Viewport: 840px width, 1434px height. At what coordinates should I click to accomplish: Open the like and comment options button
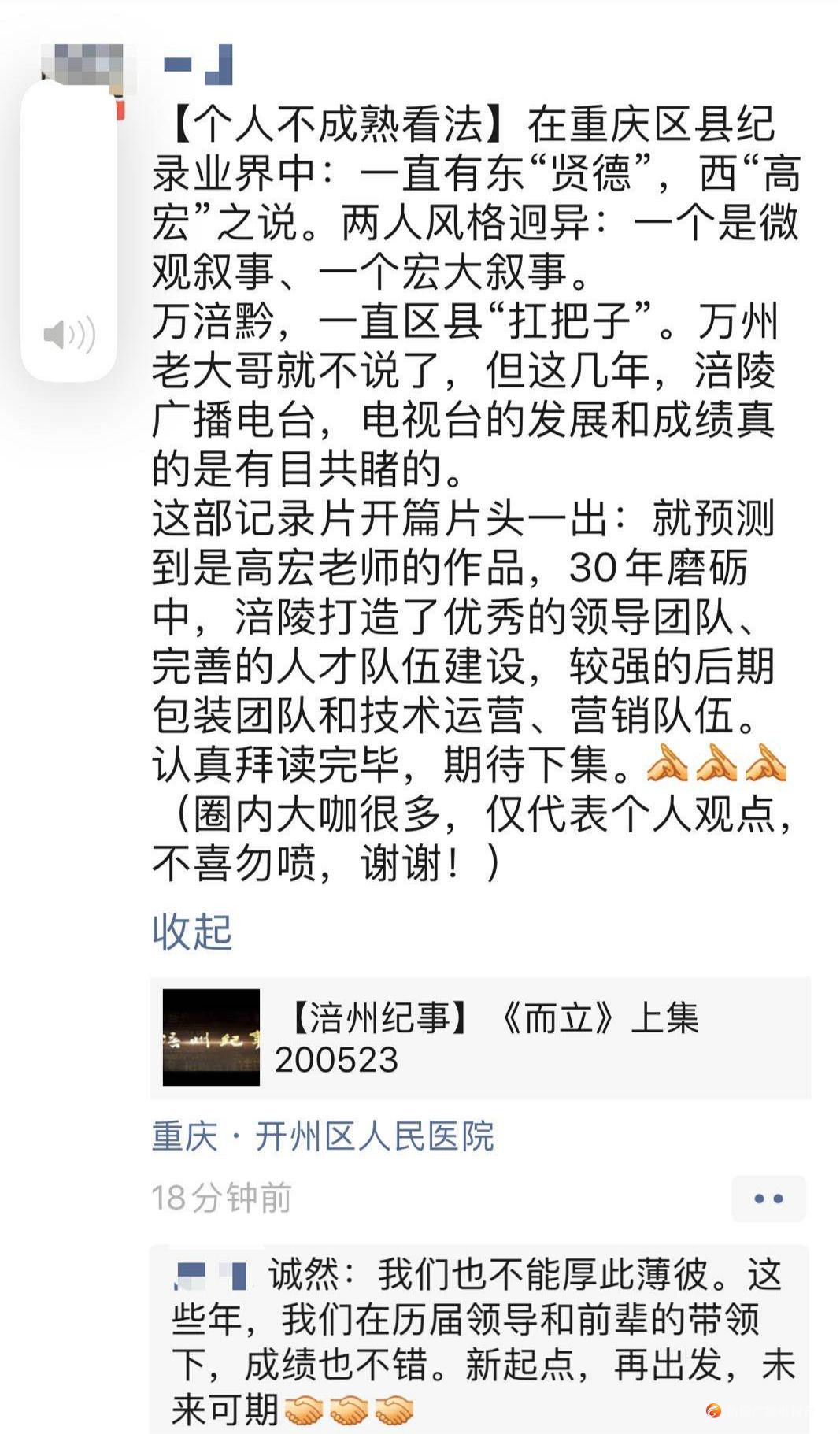click(x=768, y=1199)
